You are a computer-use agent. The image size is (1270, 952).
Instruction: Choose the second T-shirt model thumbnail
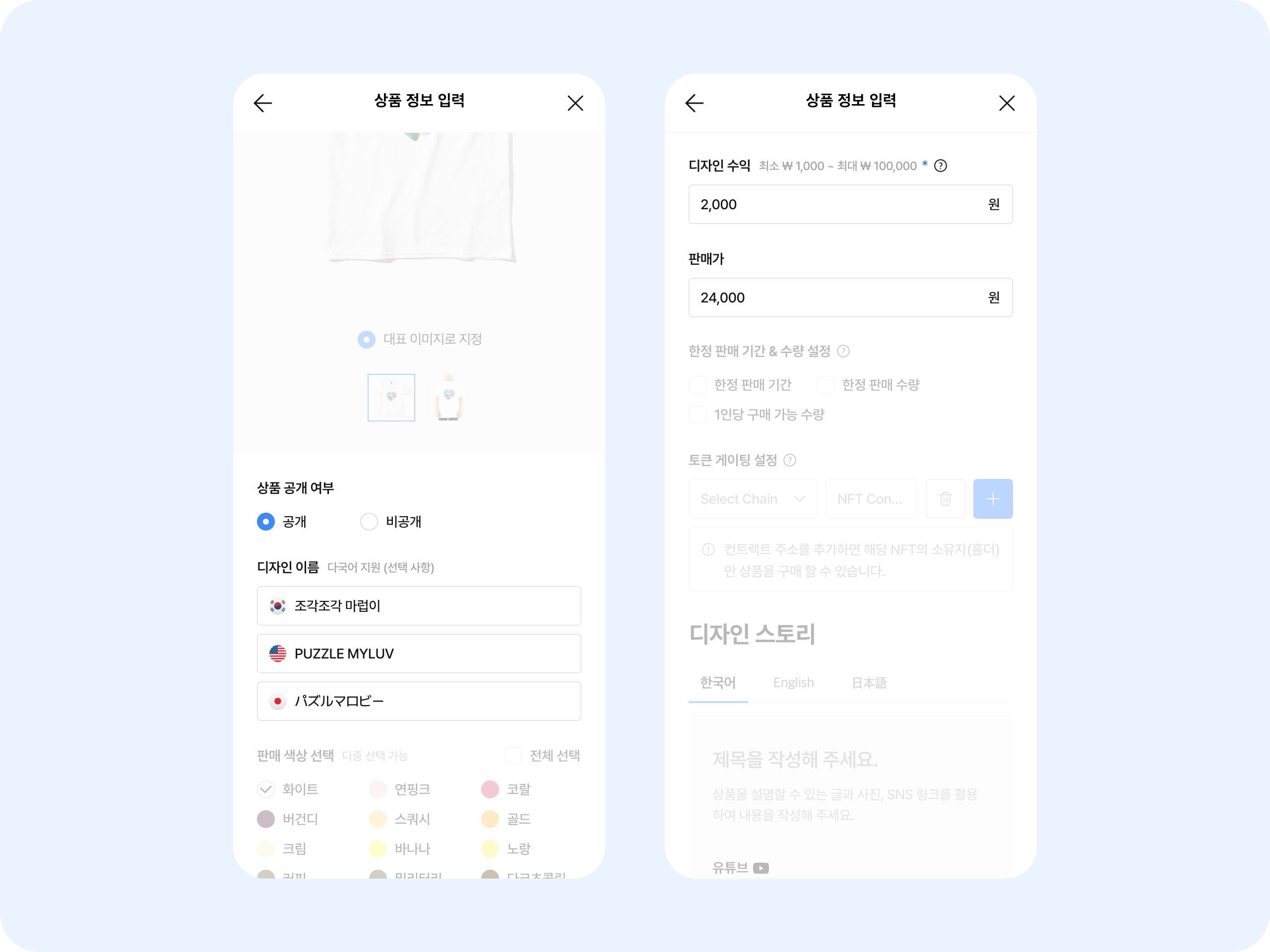point(448,398)
